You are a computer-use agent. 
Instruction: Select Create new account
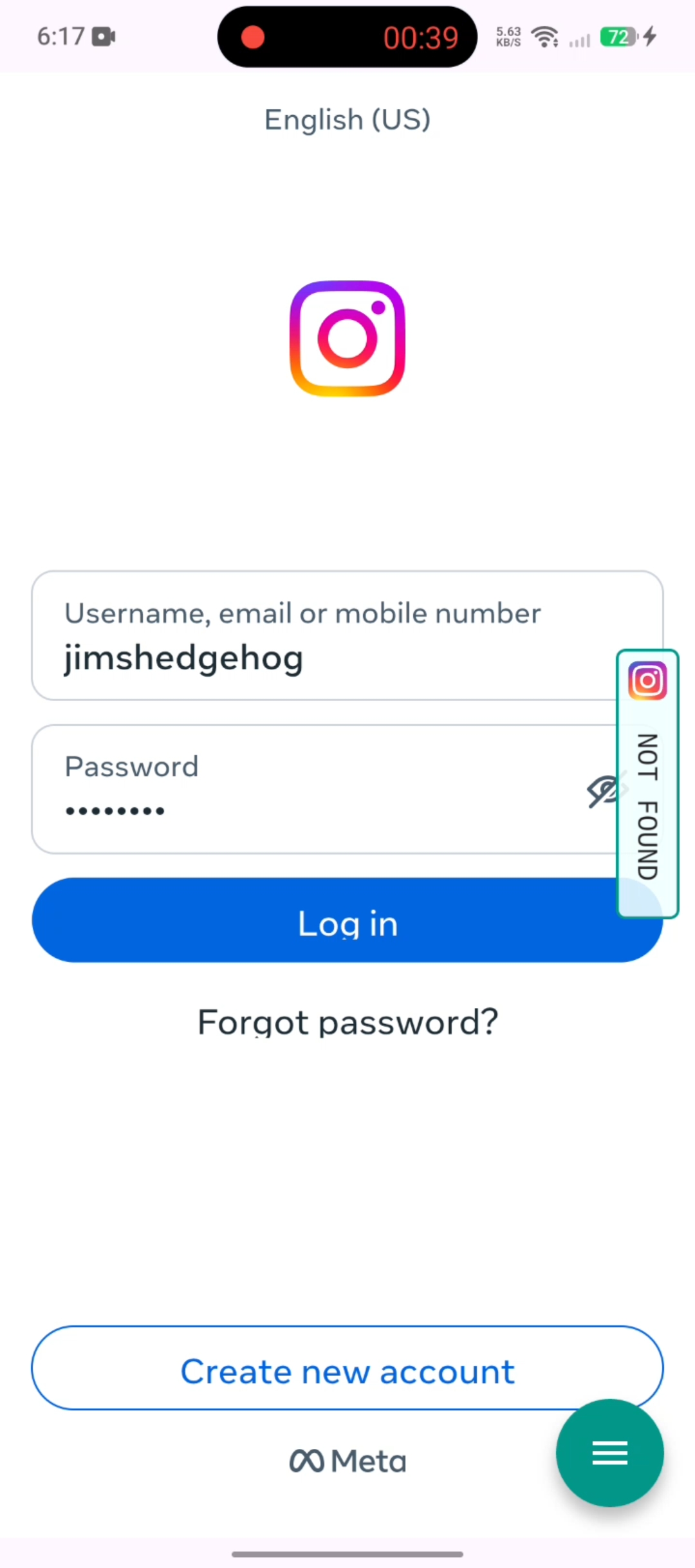coord(347,1368)
